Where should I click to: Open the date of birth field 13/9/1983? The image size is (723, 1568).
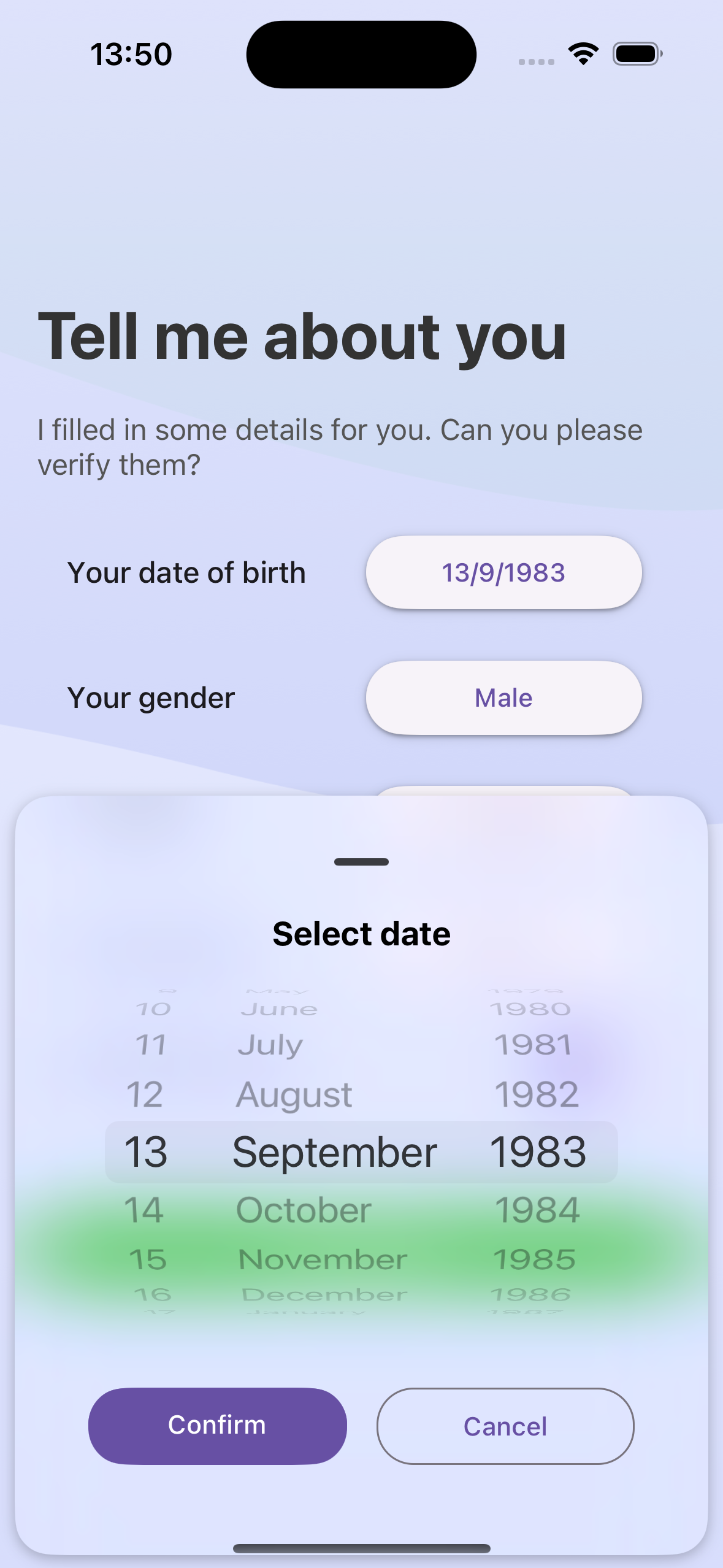(x=503, y=572)
